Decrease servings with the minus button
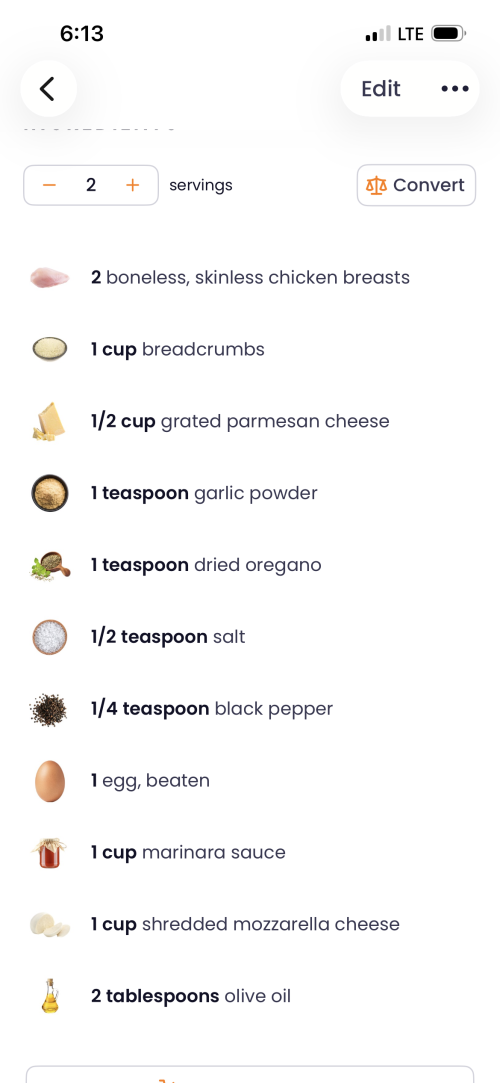Image resolution: width=500 pixels, height=1083 pixels. click(49, 185)
